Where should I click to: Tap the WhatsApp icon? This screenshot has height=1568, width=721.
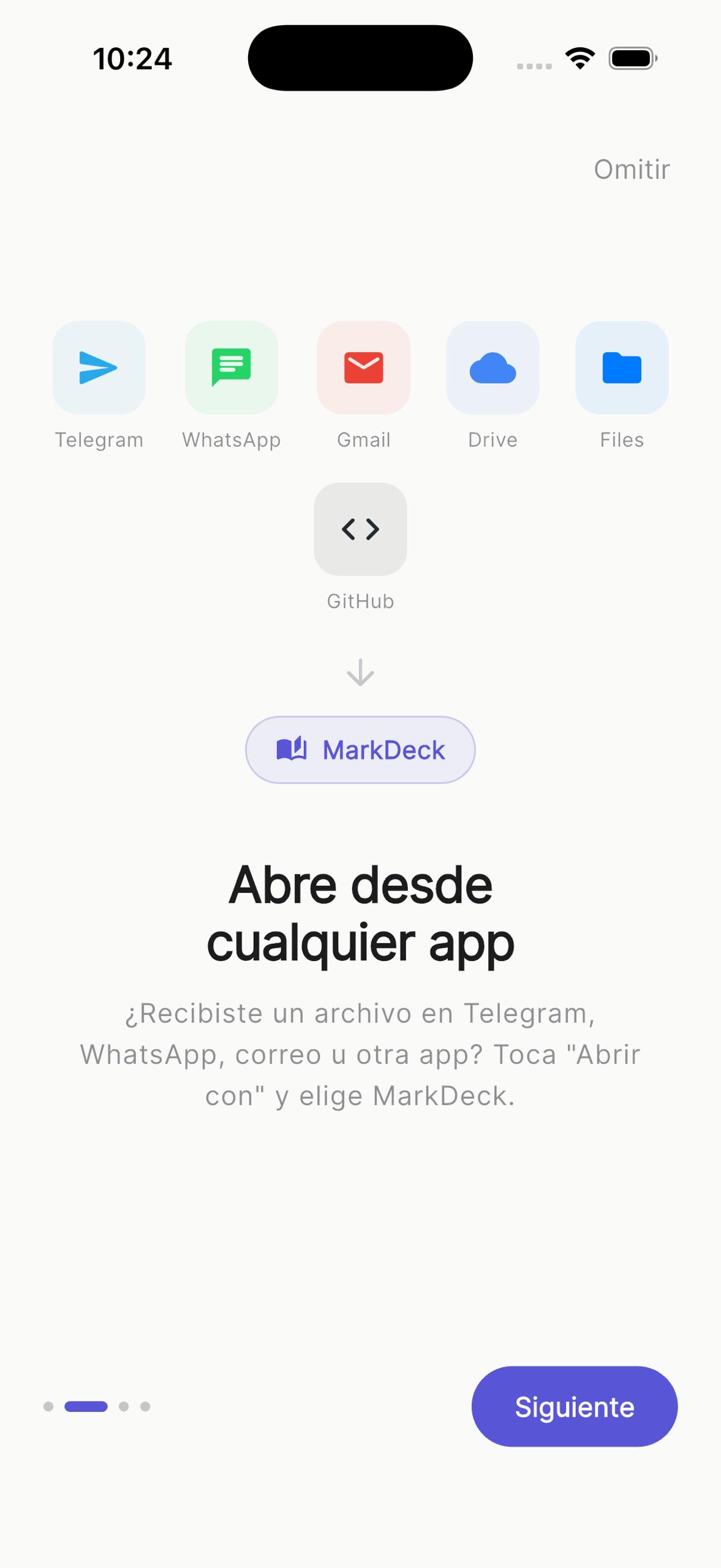(232, 367)
